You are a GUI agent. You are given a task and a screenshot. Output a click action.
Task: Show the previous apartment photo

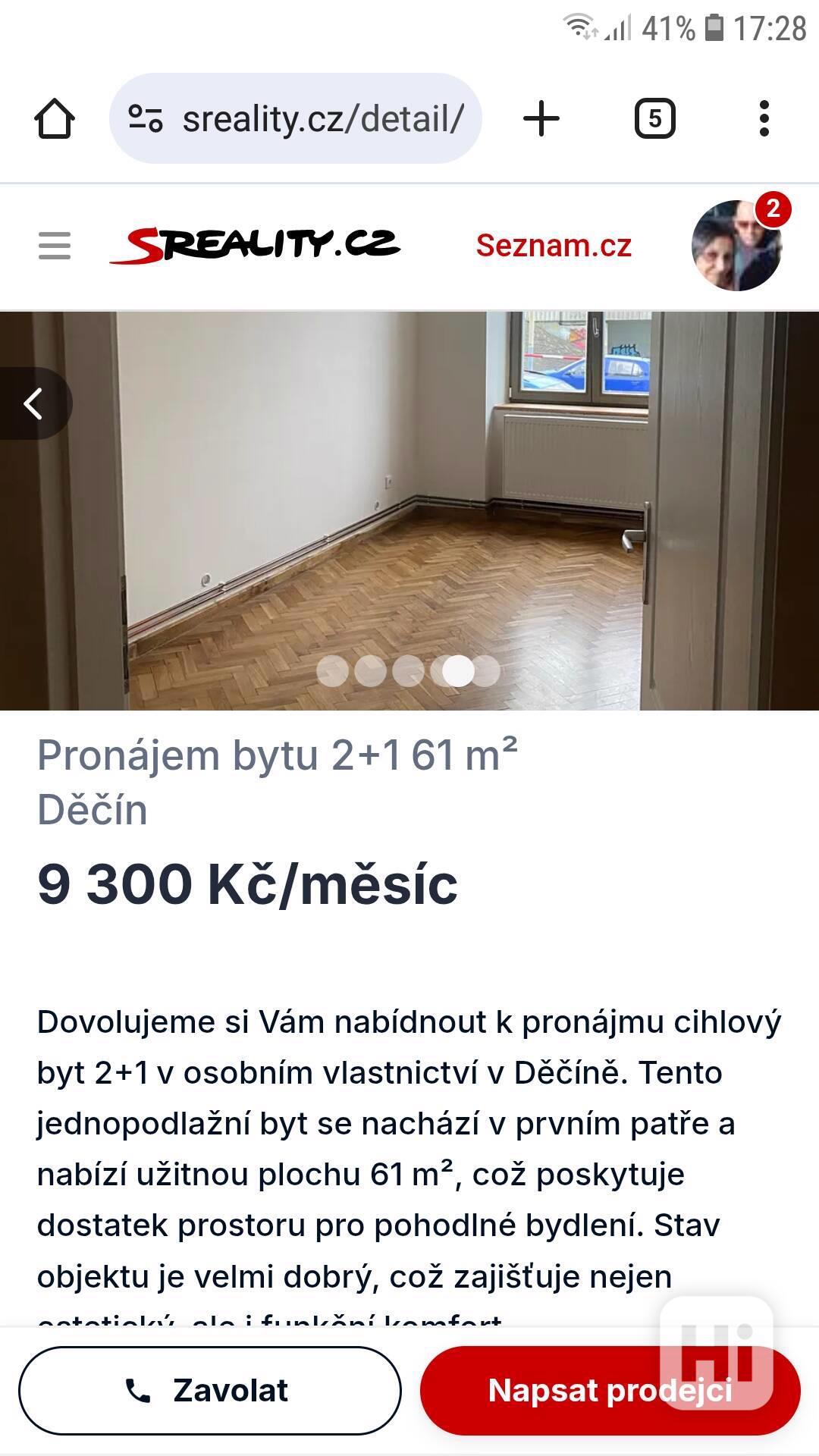(x=33, y=403)
